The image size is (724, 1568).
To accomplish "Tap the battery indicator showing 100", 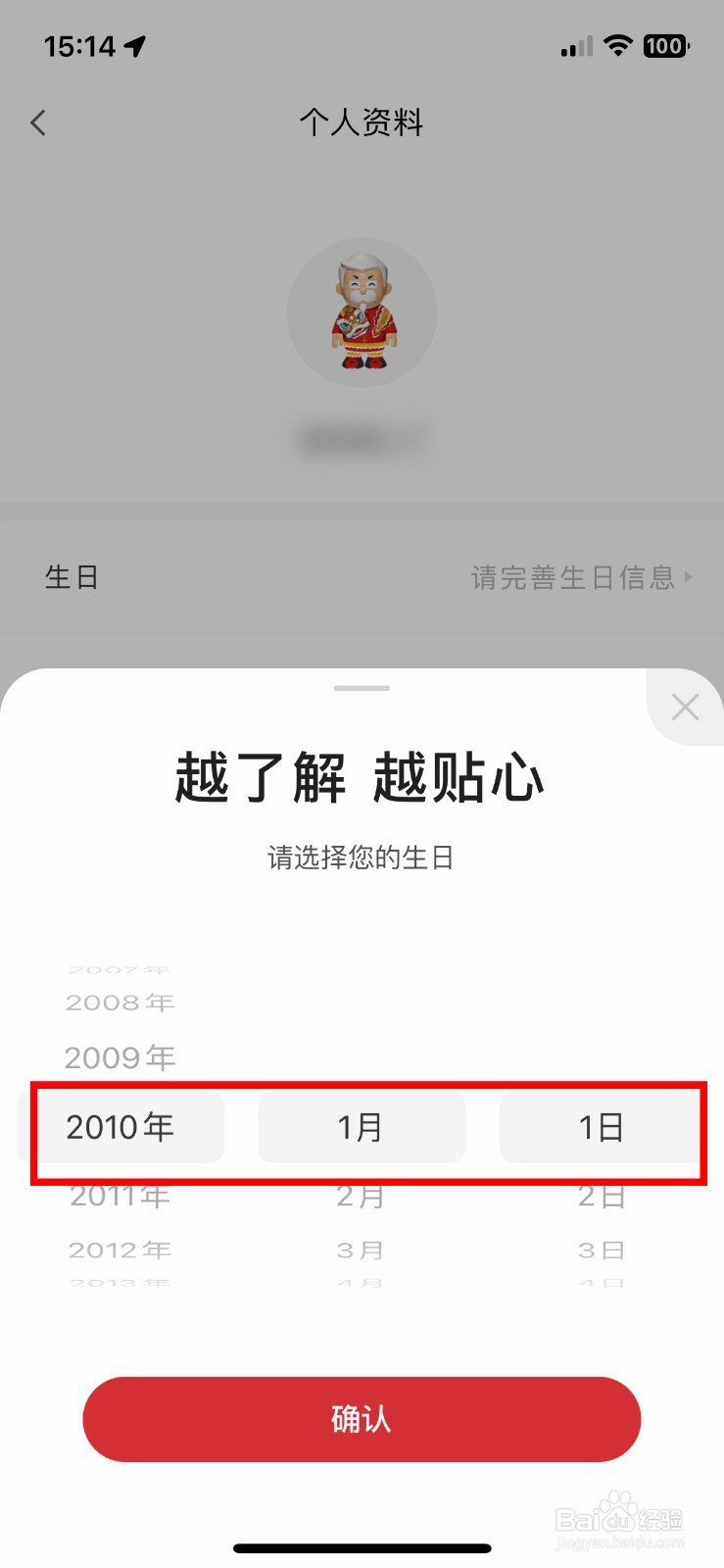I will 665,45.
